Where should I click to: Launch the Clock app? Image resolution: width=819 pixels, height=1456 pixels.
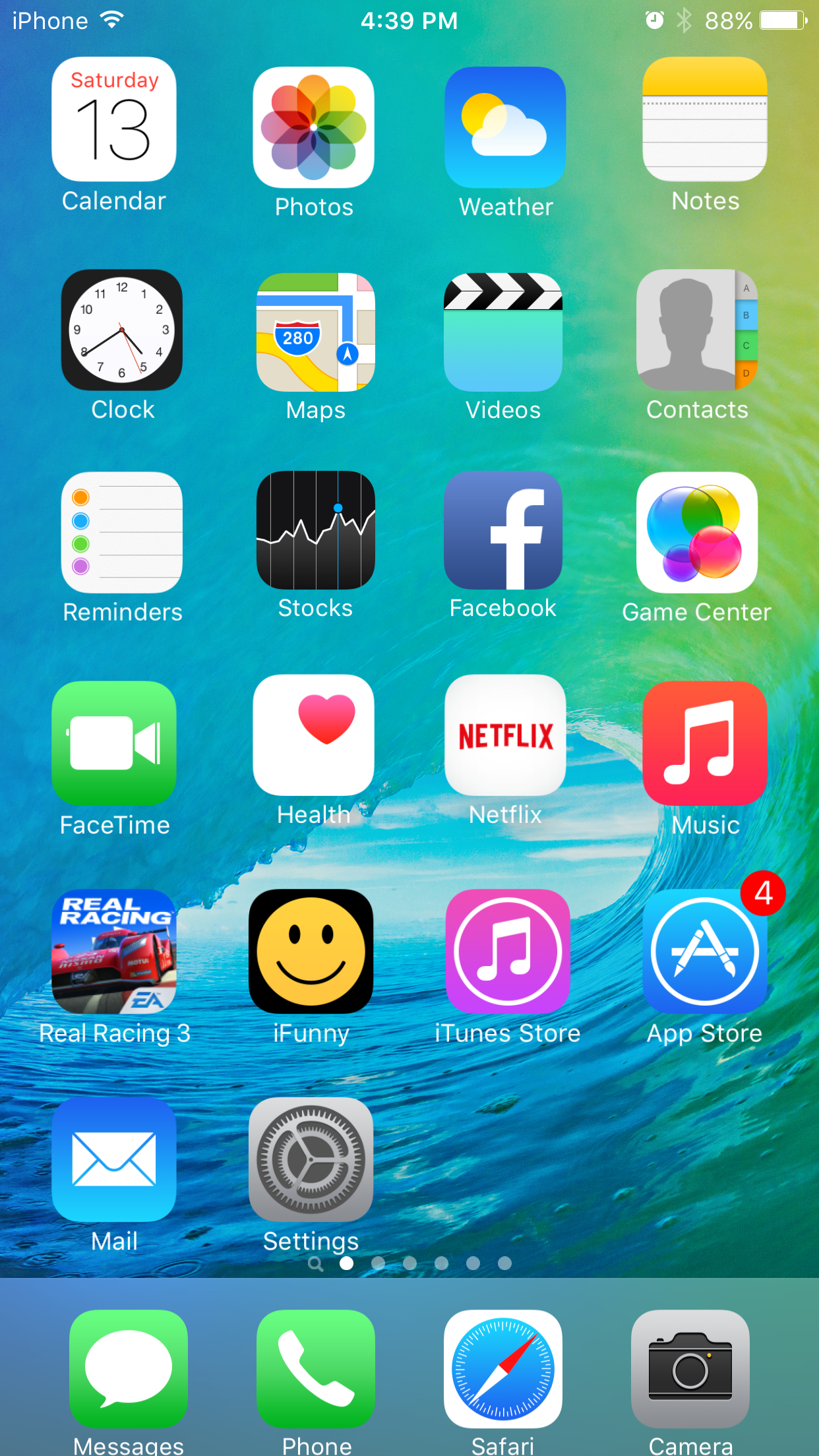(x=122, y=330)
